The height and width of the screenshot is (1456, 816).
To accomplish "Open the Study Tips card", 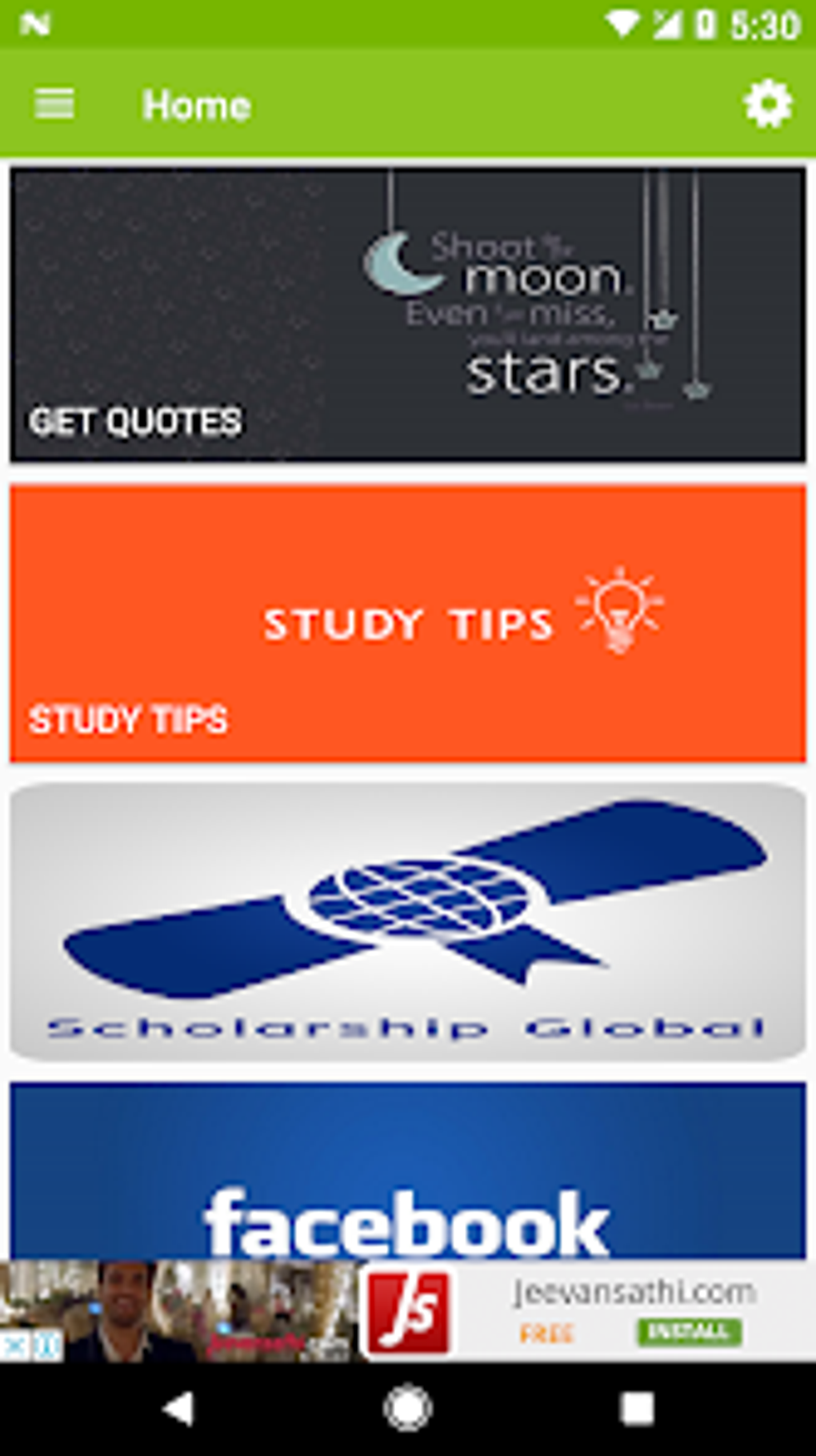I will [x=408, y=624].
